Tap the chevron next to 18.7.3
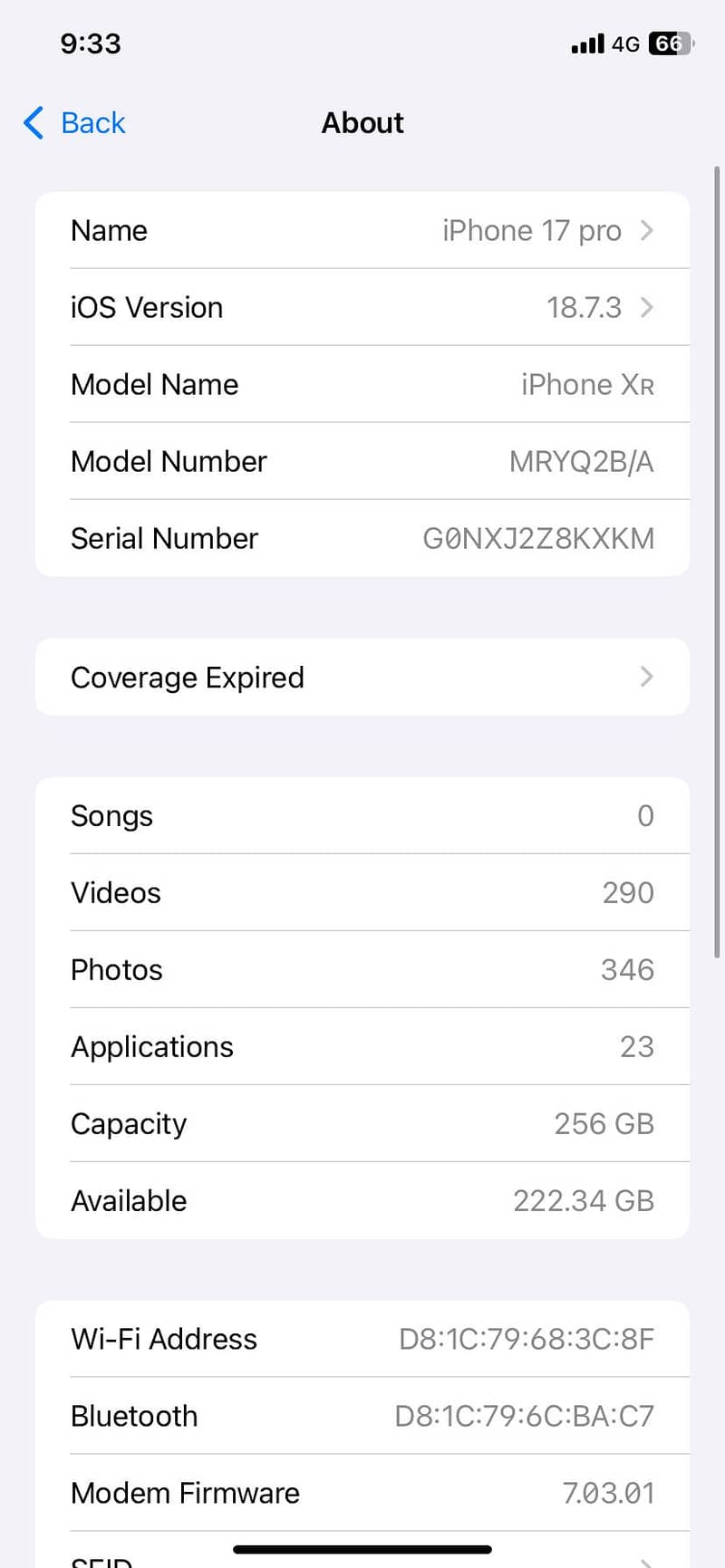Viewport: 725px width, 1568px height. pos(645,307)
